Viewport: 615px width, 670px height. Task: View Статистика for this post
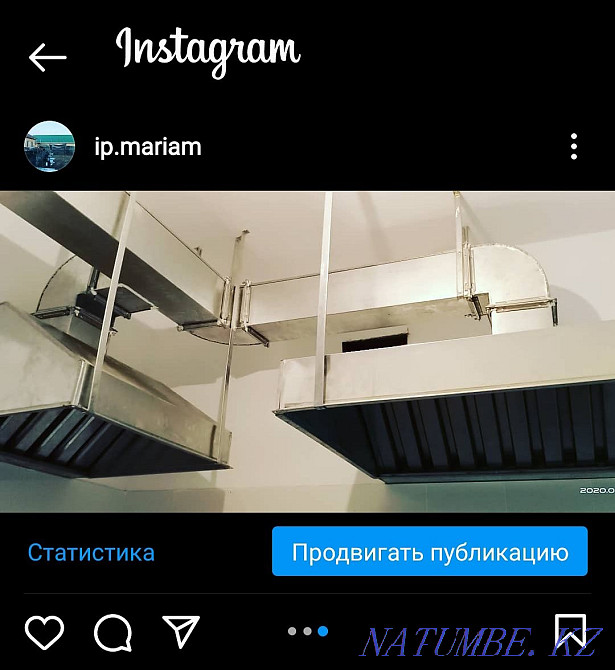(91, 552)
